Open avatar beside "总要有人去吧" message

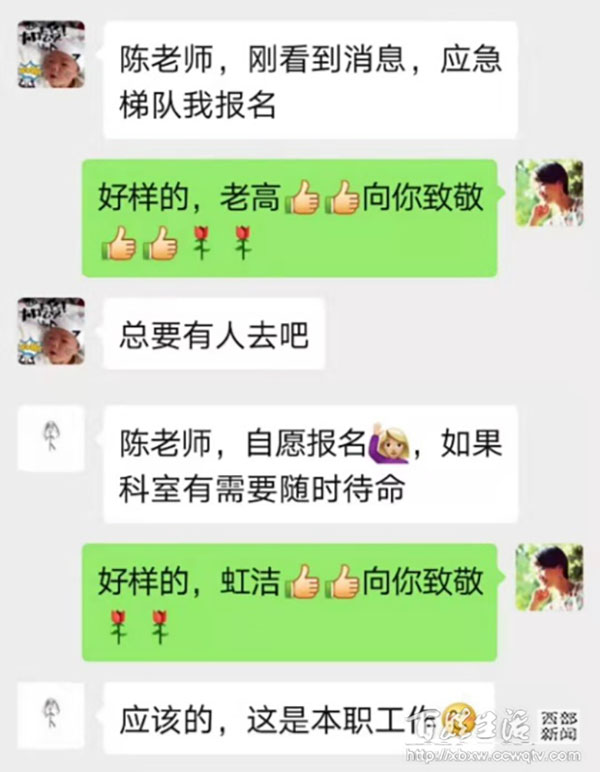click(x=51, y=332)
